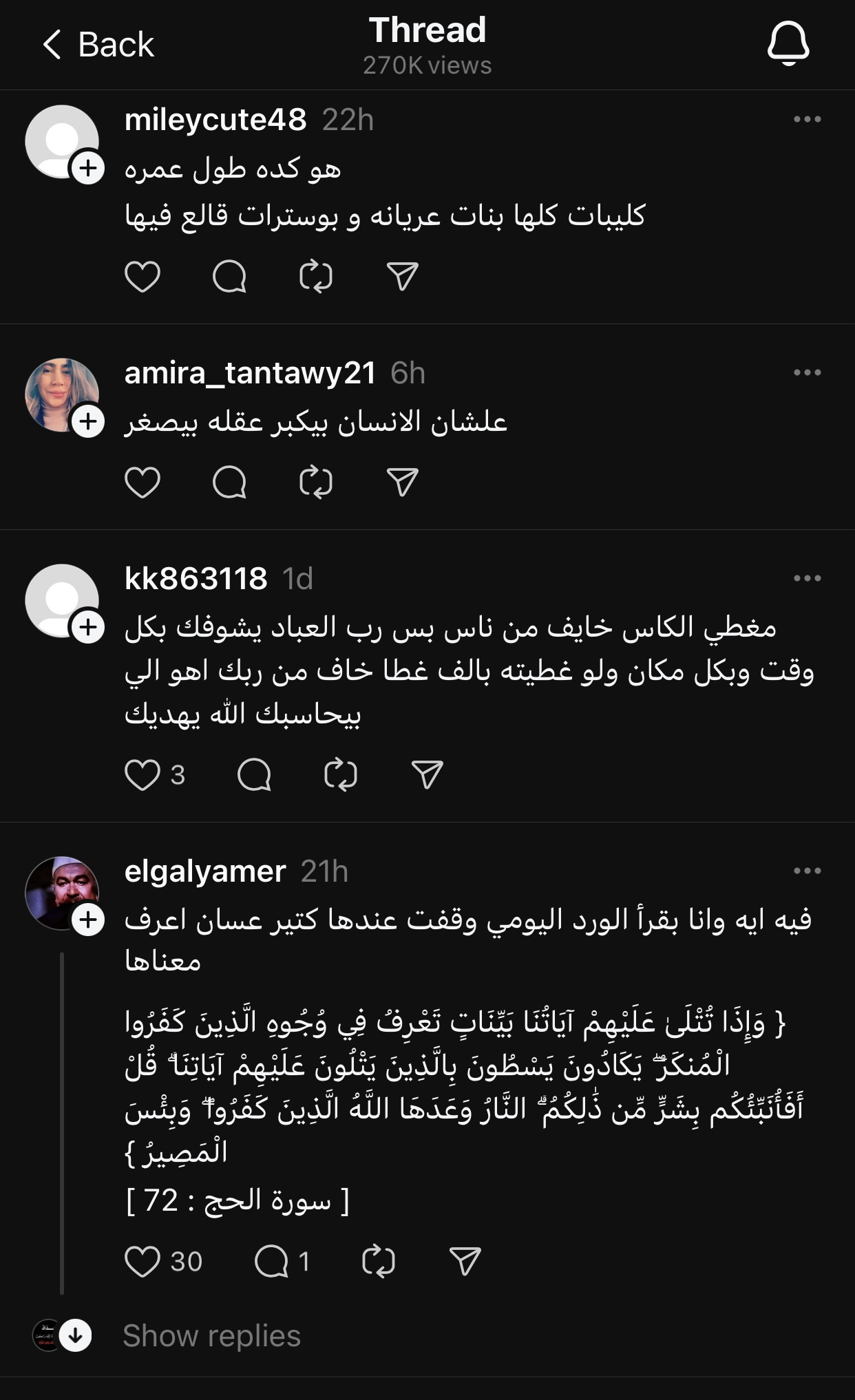
Task: Open more options on elgalyamer's reply
Action: coord(807,871)
